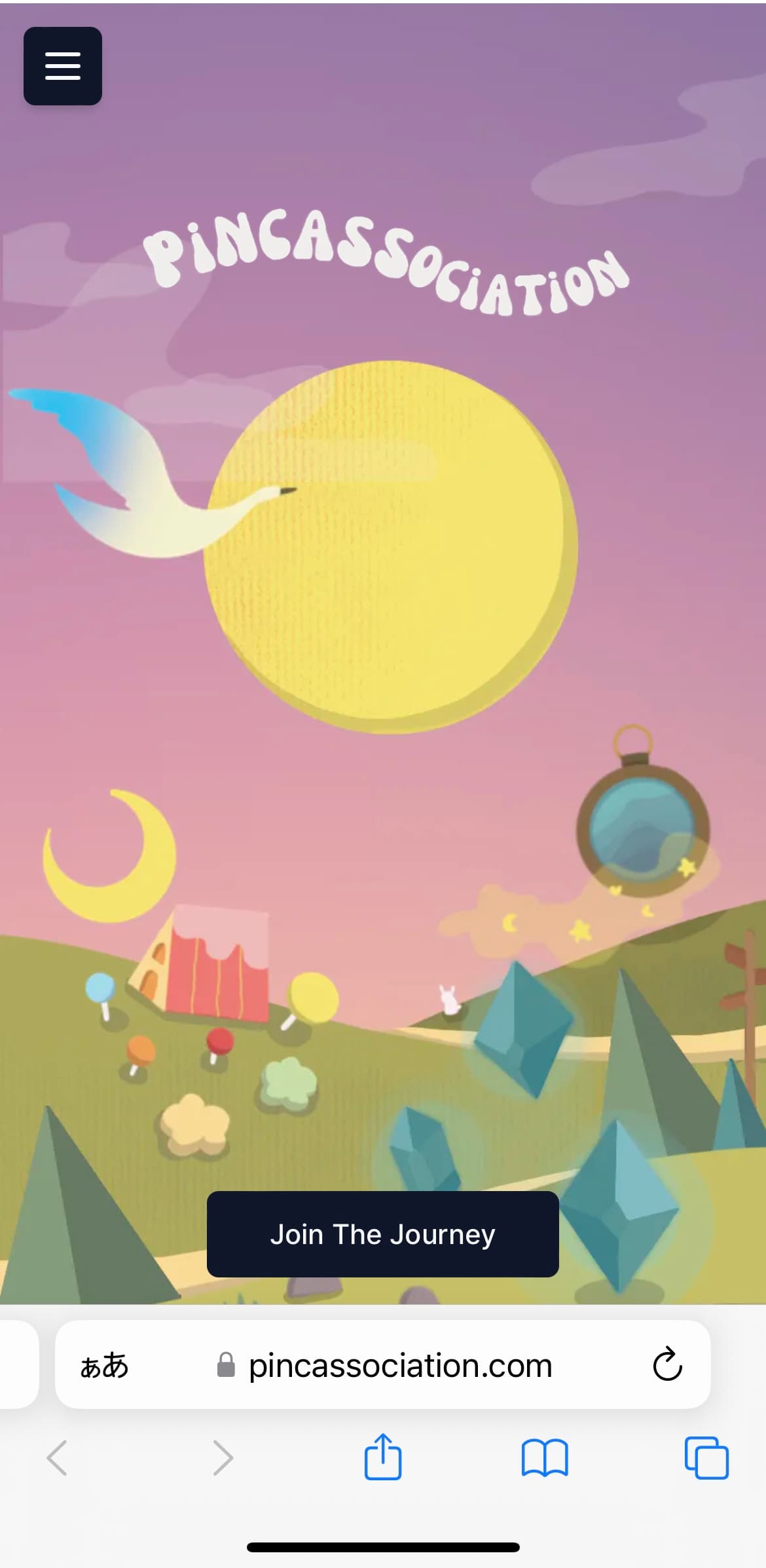Tap the Join The Journey button
The height and width of the screenshot is (1568, 766).
tap(382, 1234)
